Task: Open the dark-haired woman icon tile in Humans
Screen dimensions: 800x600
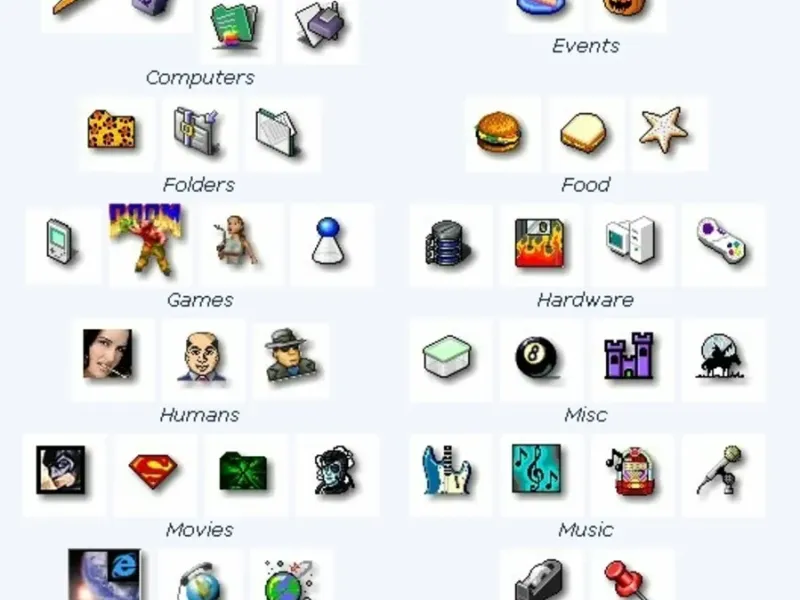Action: (x=110, y=358)
